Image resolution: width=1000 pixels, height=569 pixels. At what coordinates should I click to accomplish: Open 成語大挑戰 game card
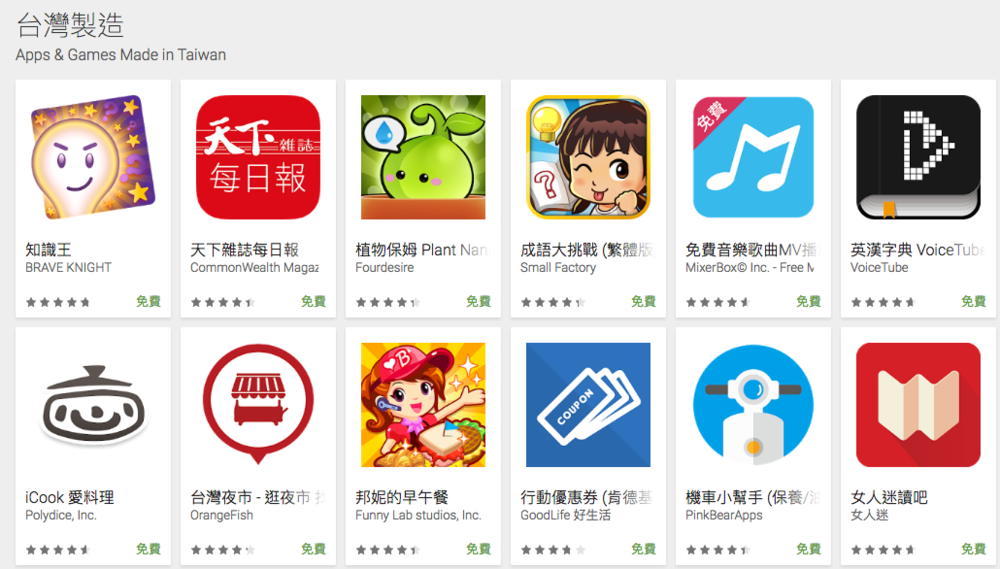coord(587,157)
